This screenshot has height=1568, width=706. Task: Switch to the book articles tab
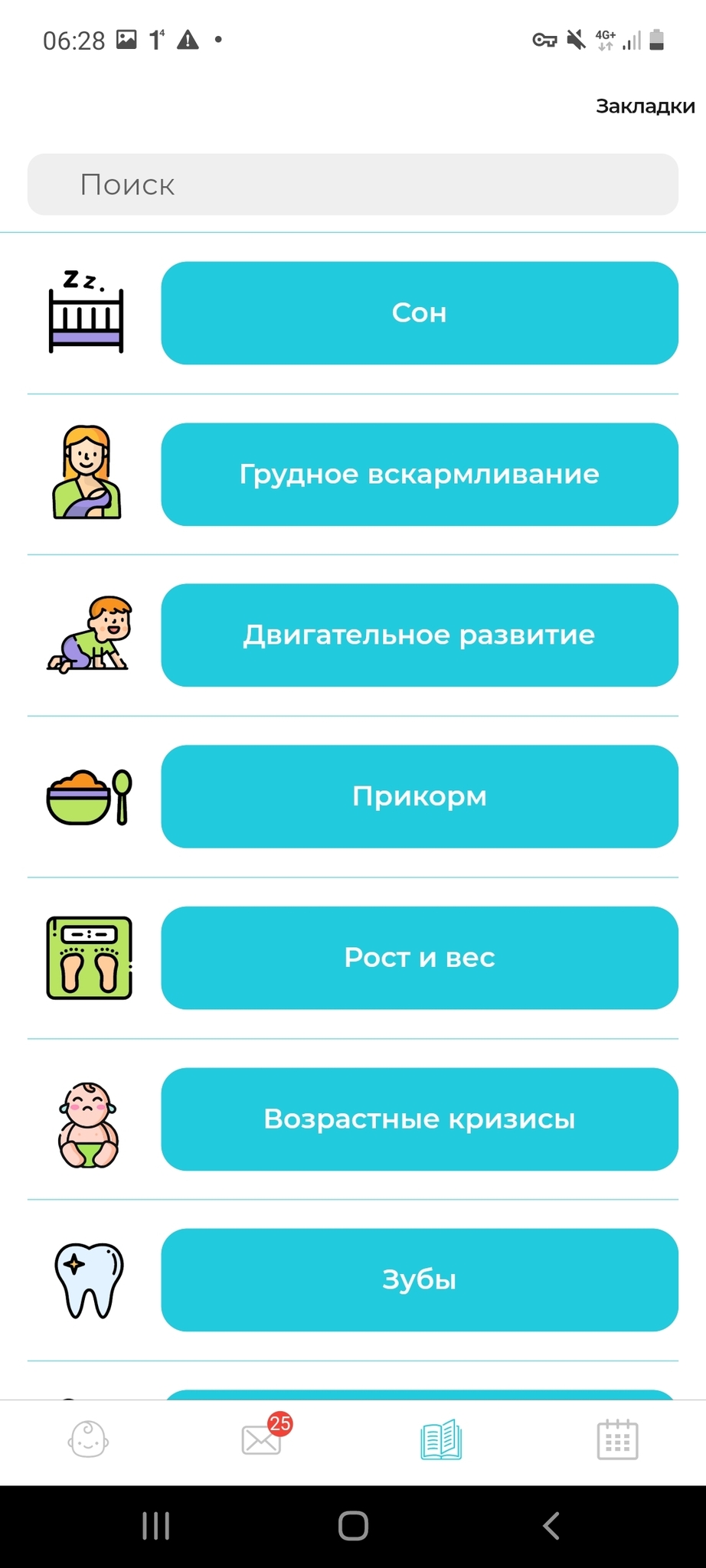tap(441, 1440)
